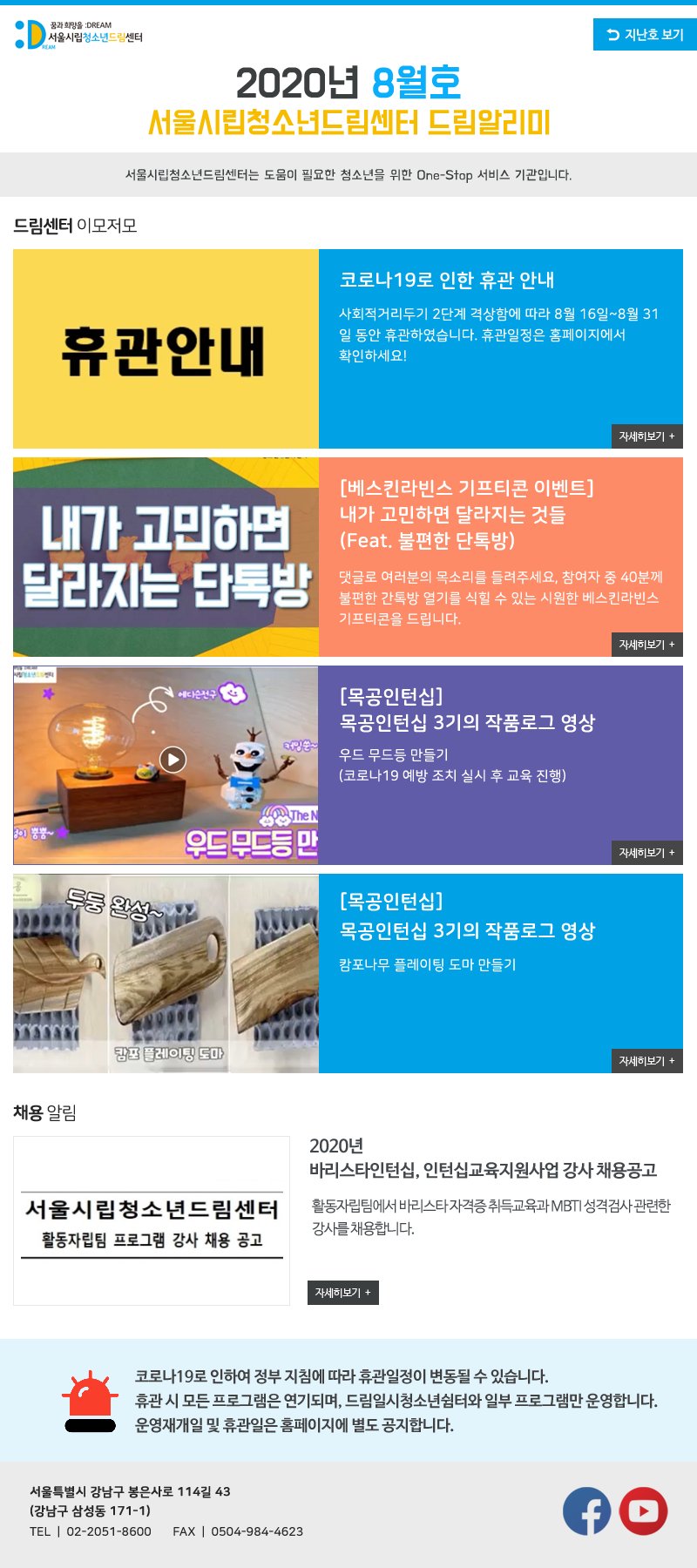Open the 지난호 보기 past issues button

[x=645, y=35]
